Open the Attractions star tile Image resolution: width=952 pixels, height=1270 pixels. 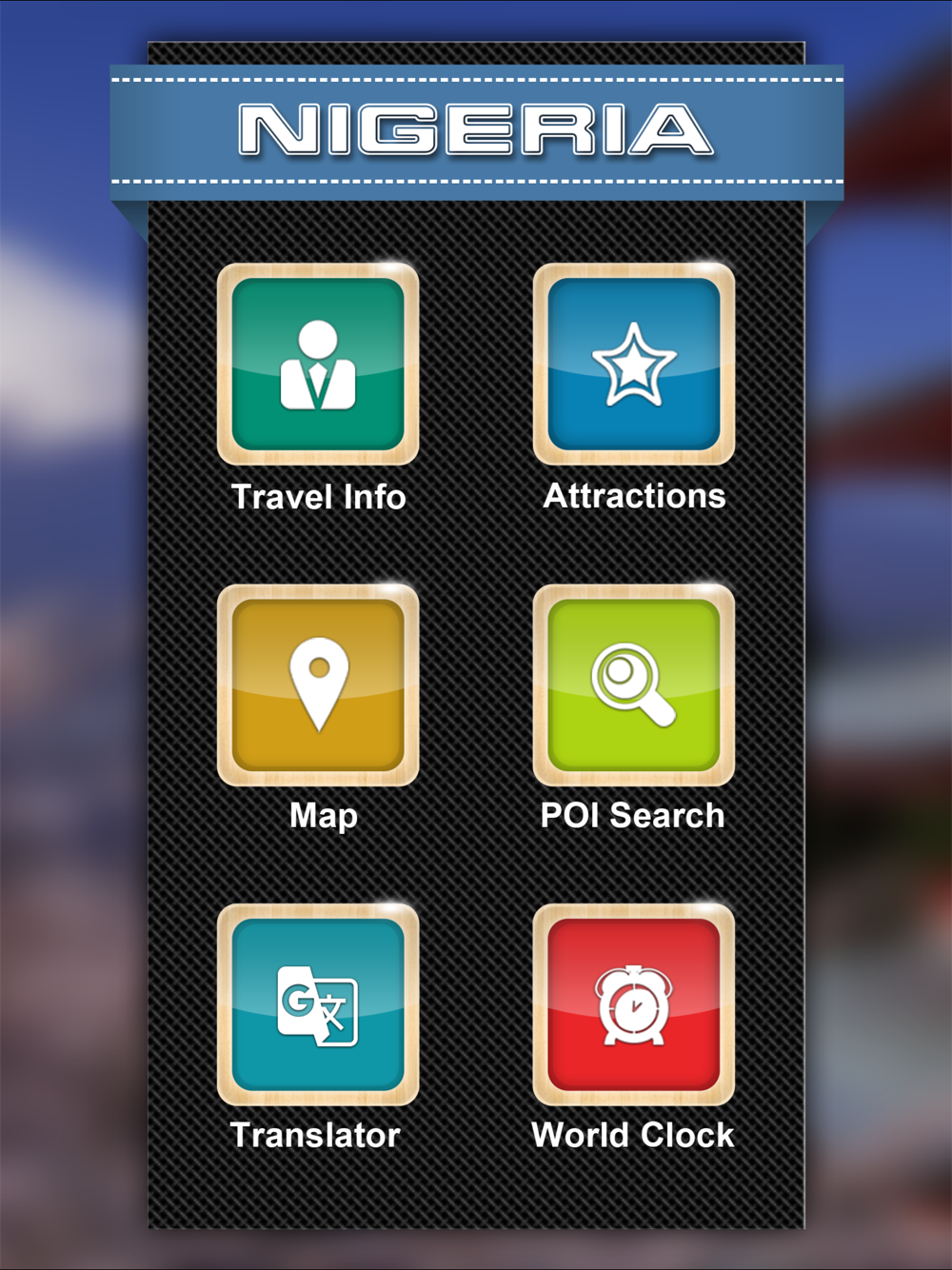634,365
